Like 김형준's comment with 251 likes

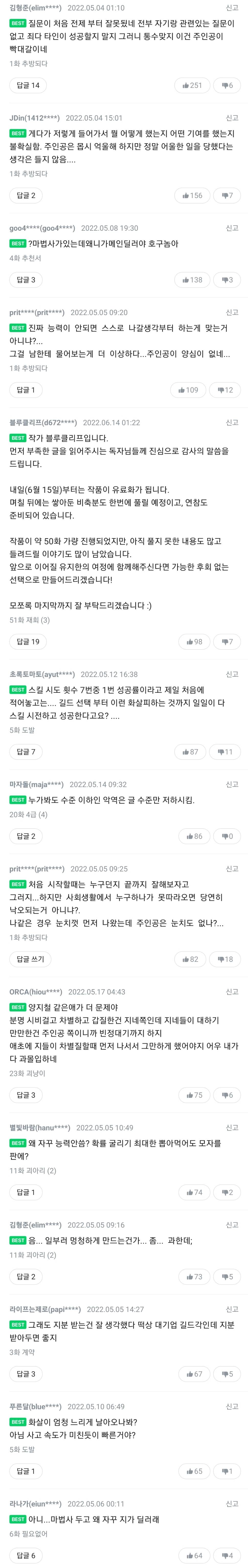click(192, 85)
